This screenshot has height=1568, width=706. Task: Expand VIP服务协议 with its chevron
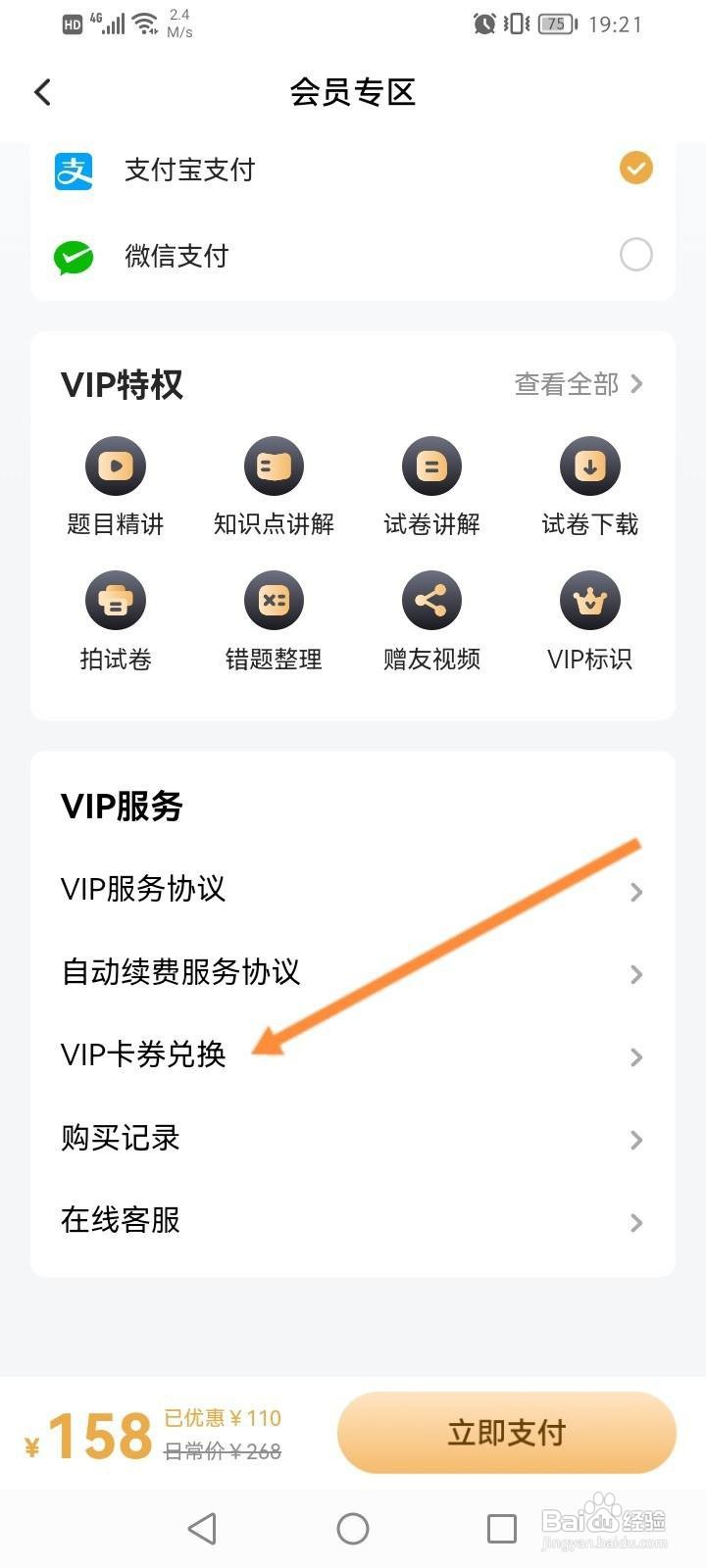635,892
